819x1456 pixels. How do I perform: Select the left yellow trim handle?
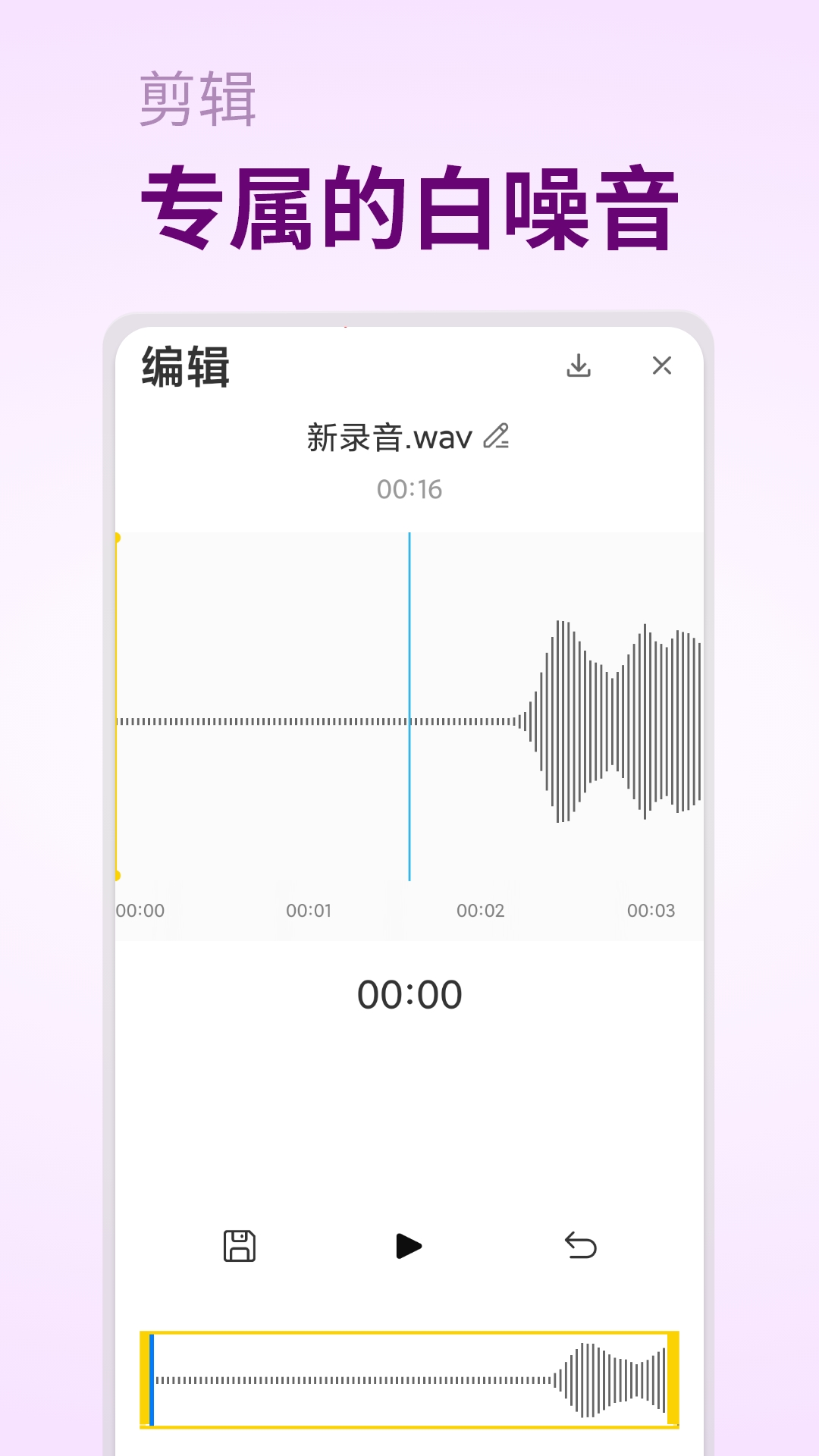[118, 705]
